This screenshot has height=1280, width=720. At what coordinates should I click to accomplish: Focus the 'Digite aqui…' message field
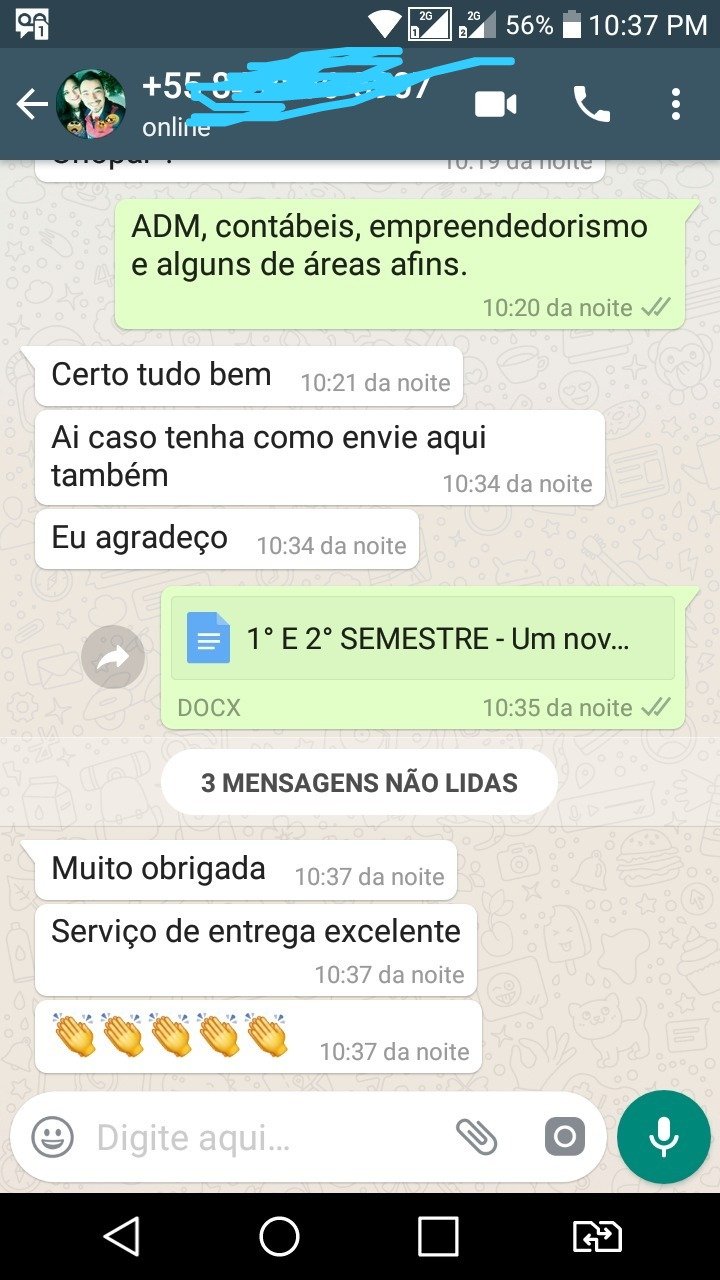pos(260,1137)
